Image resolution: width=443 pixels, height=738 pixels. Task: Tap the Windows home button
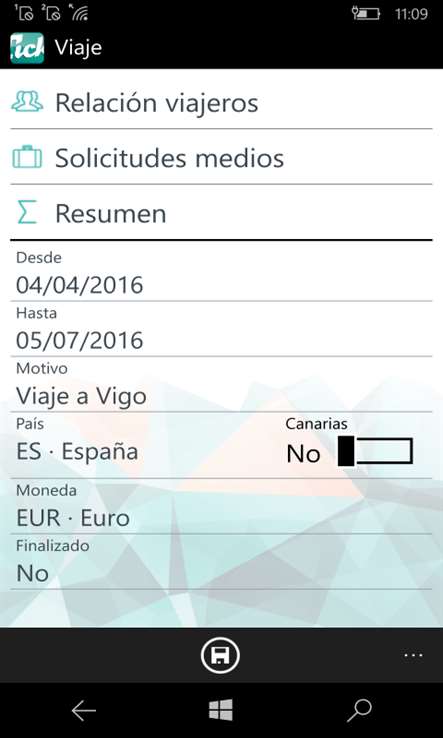click(x=221, y=710)
